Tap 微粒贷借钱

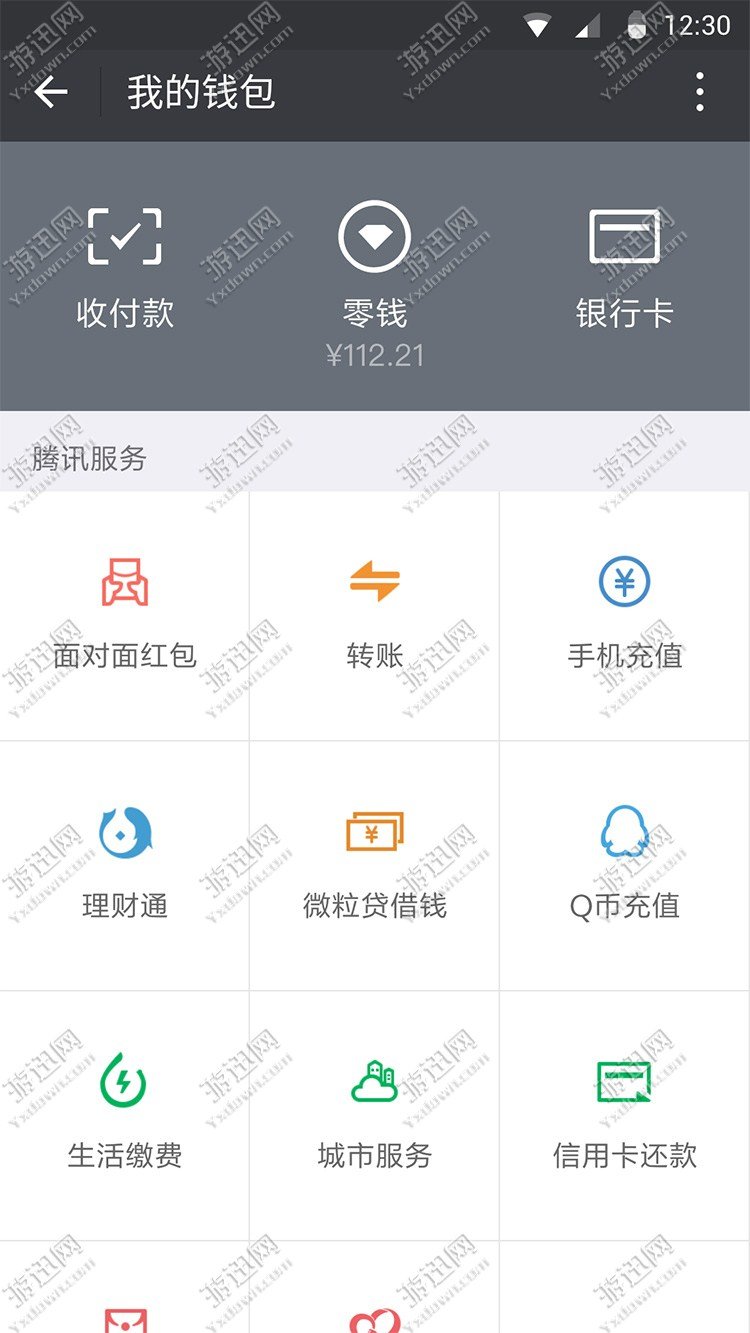(x=375, y=866)
